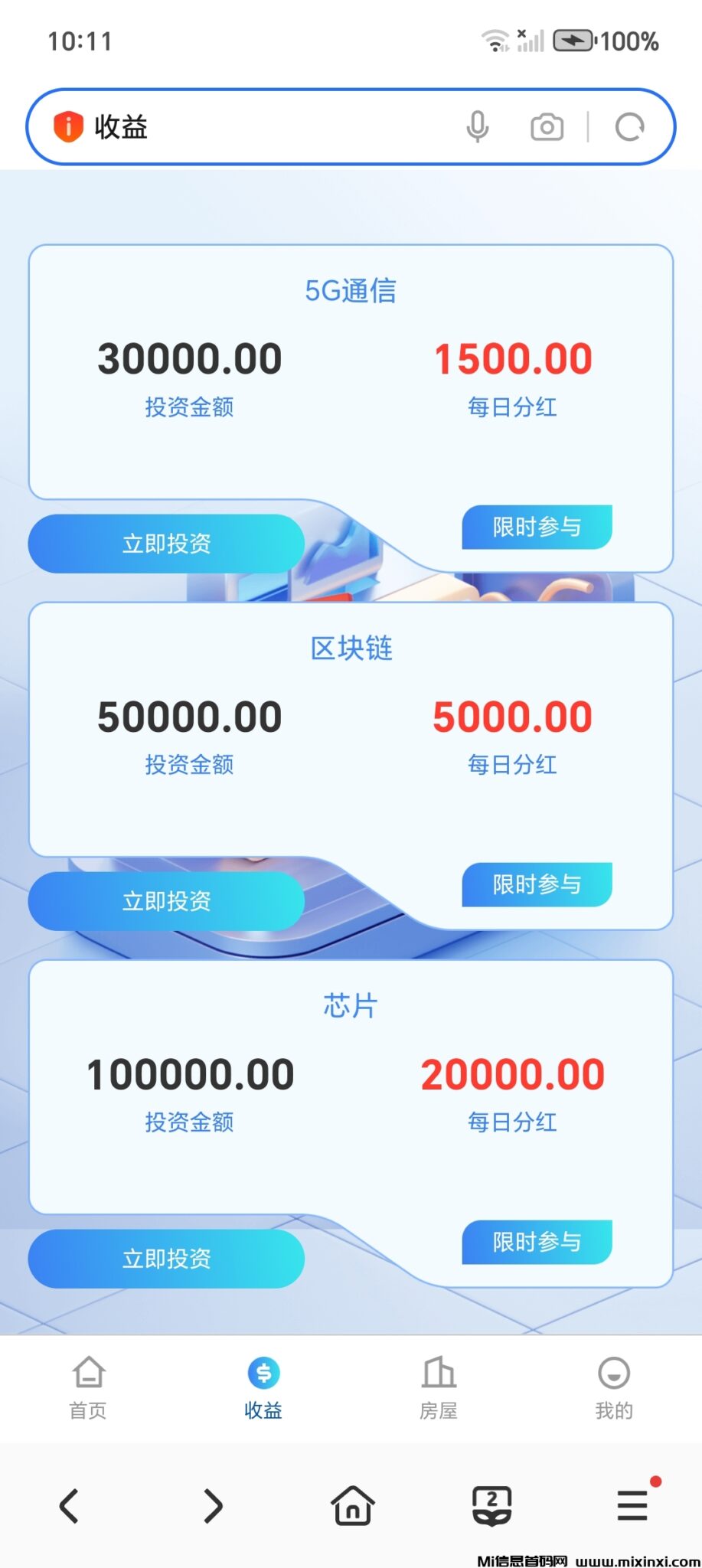Switch to the 首页 tab

pos(88,1388)
